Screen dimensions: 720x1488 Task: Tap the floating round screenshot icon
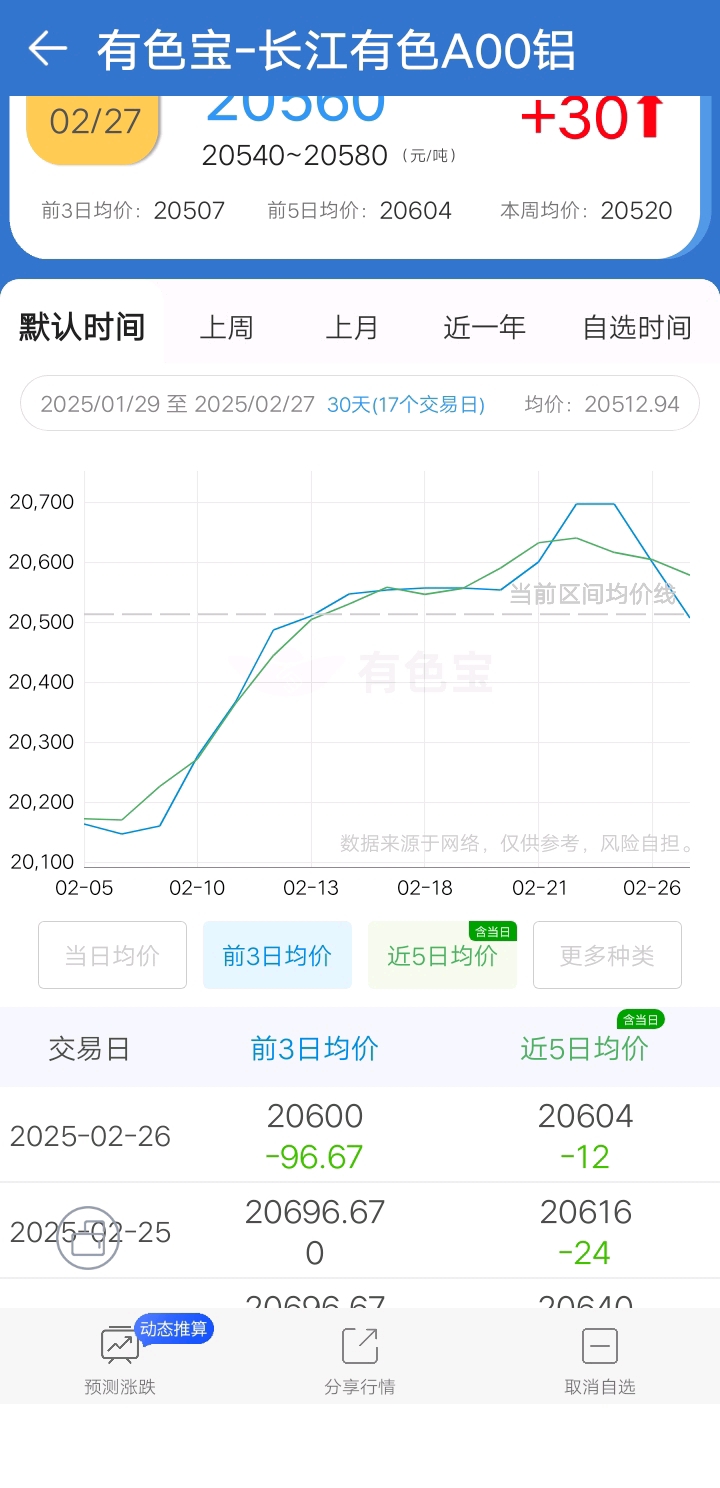click(88, 1238)
